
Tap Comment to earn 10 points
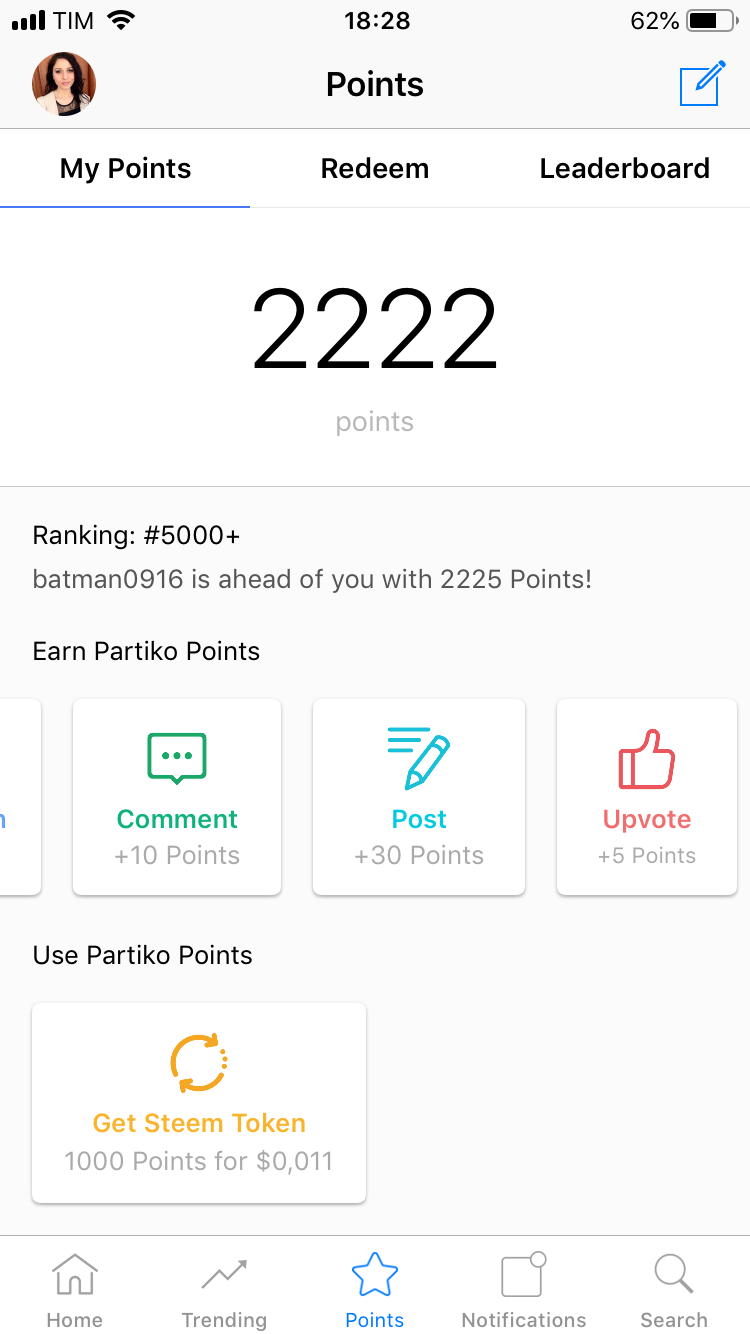tap(177, 796)
